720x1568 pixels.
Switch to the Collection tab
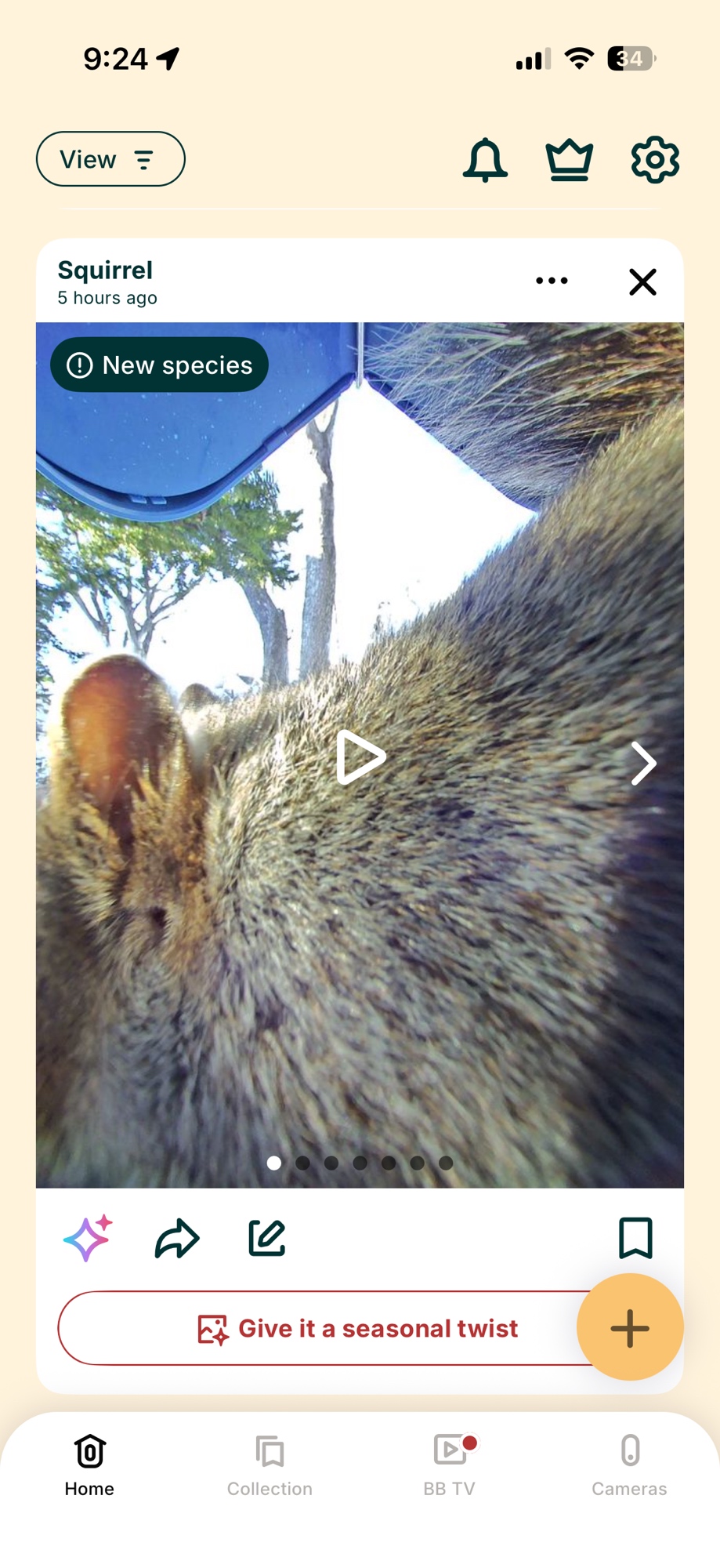270,1465
